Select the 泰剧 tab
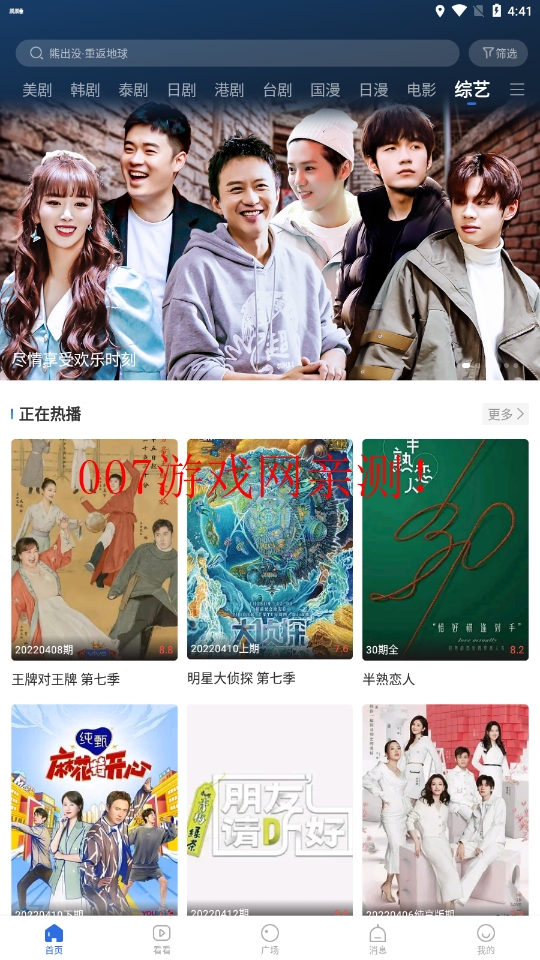 tap(133, 90)
